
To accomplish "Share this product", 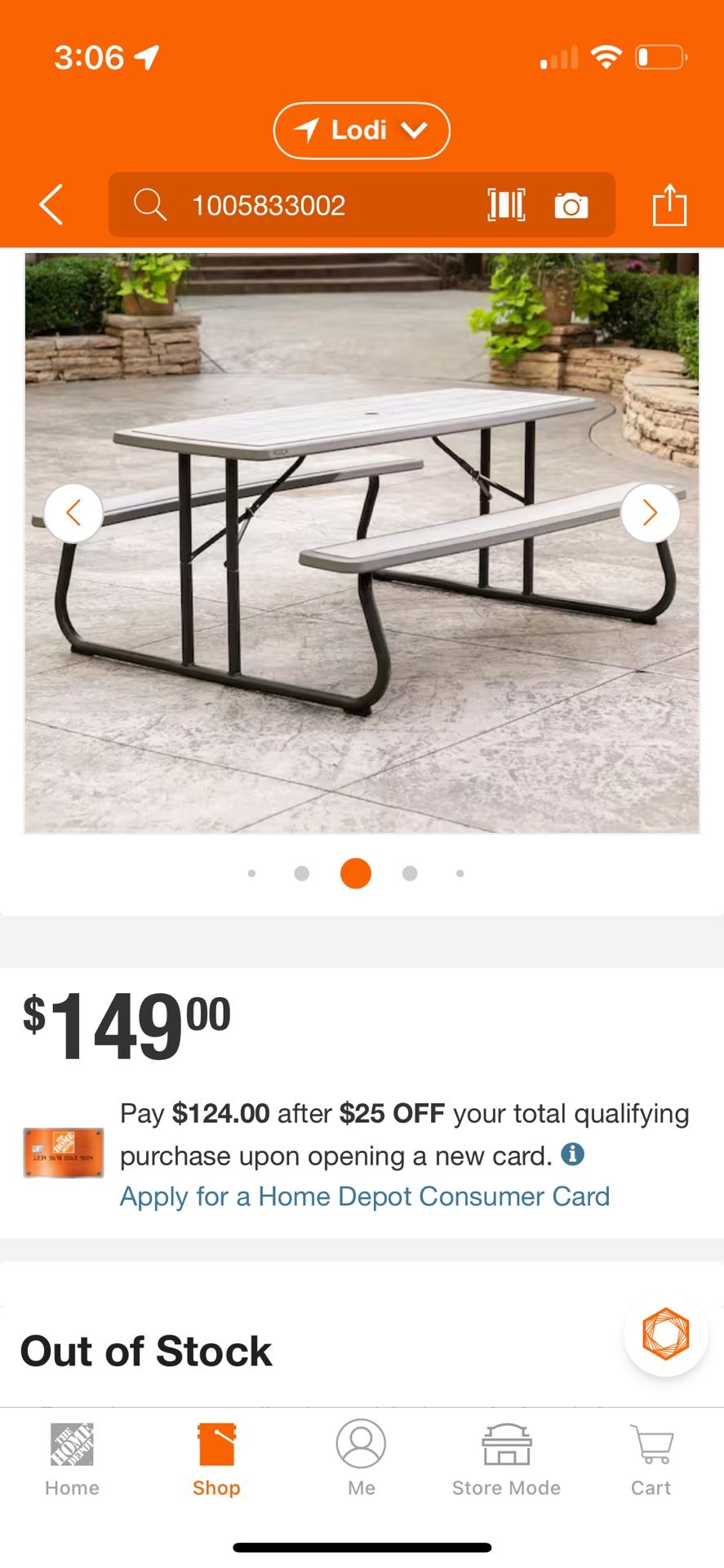I will [x=669, y=204].
